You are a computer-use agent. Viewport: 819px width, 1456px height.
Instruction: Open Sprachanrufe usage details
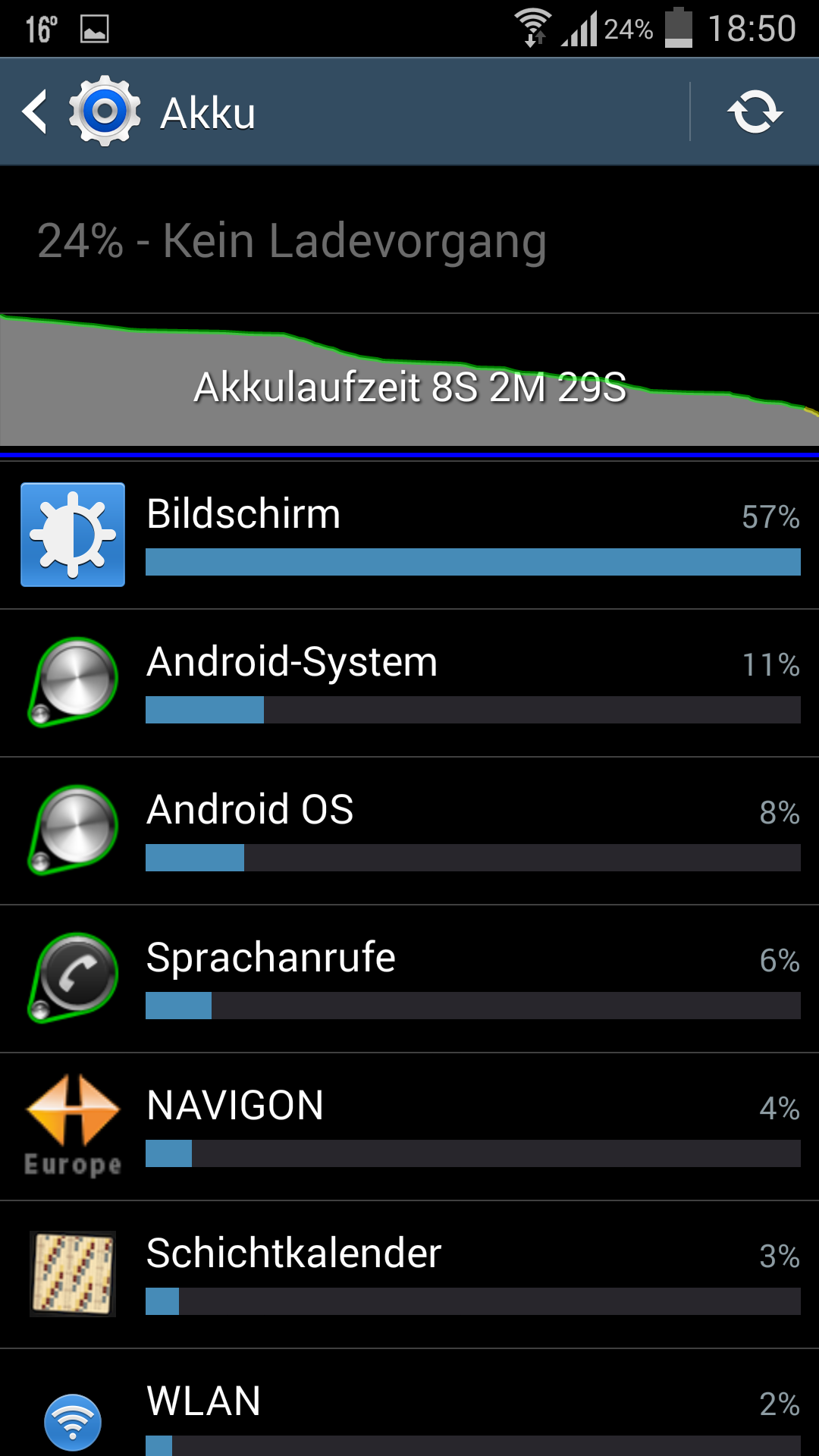pos(409,978)
